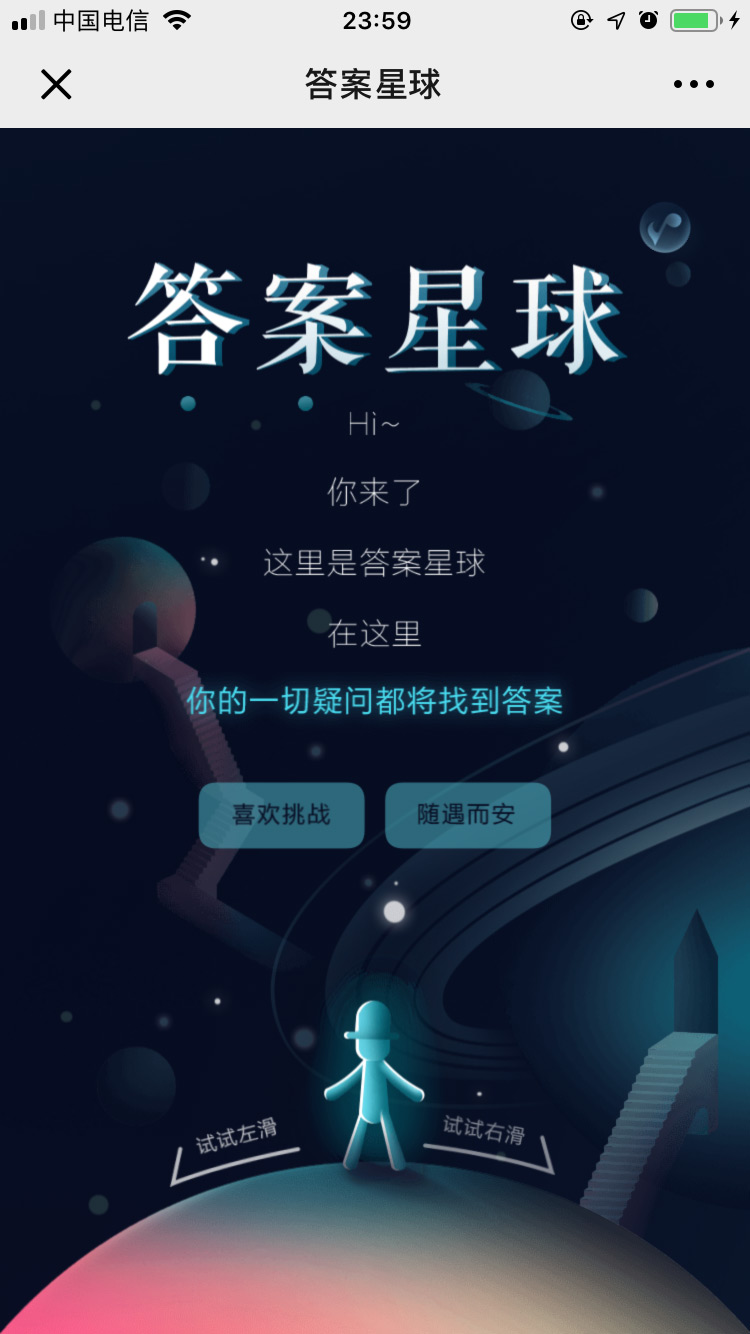Viewport: 750px width, 1334px height.
Task: Open the three-dot overflow menu
Action: (x=693, y=85)
